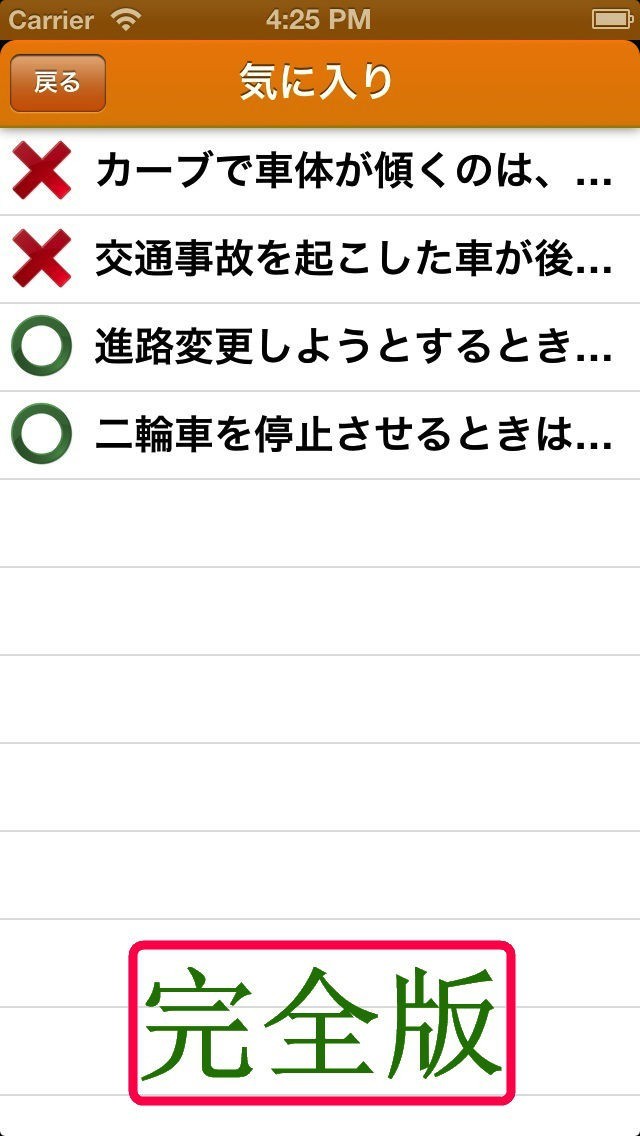Image resolution: width=640 pixels, height=1136 pixels.
Task: Tap the 戻る back button
Action: [57, 83]
